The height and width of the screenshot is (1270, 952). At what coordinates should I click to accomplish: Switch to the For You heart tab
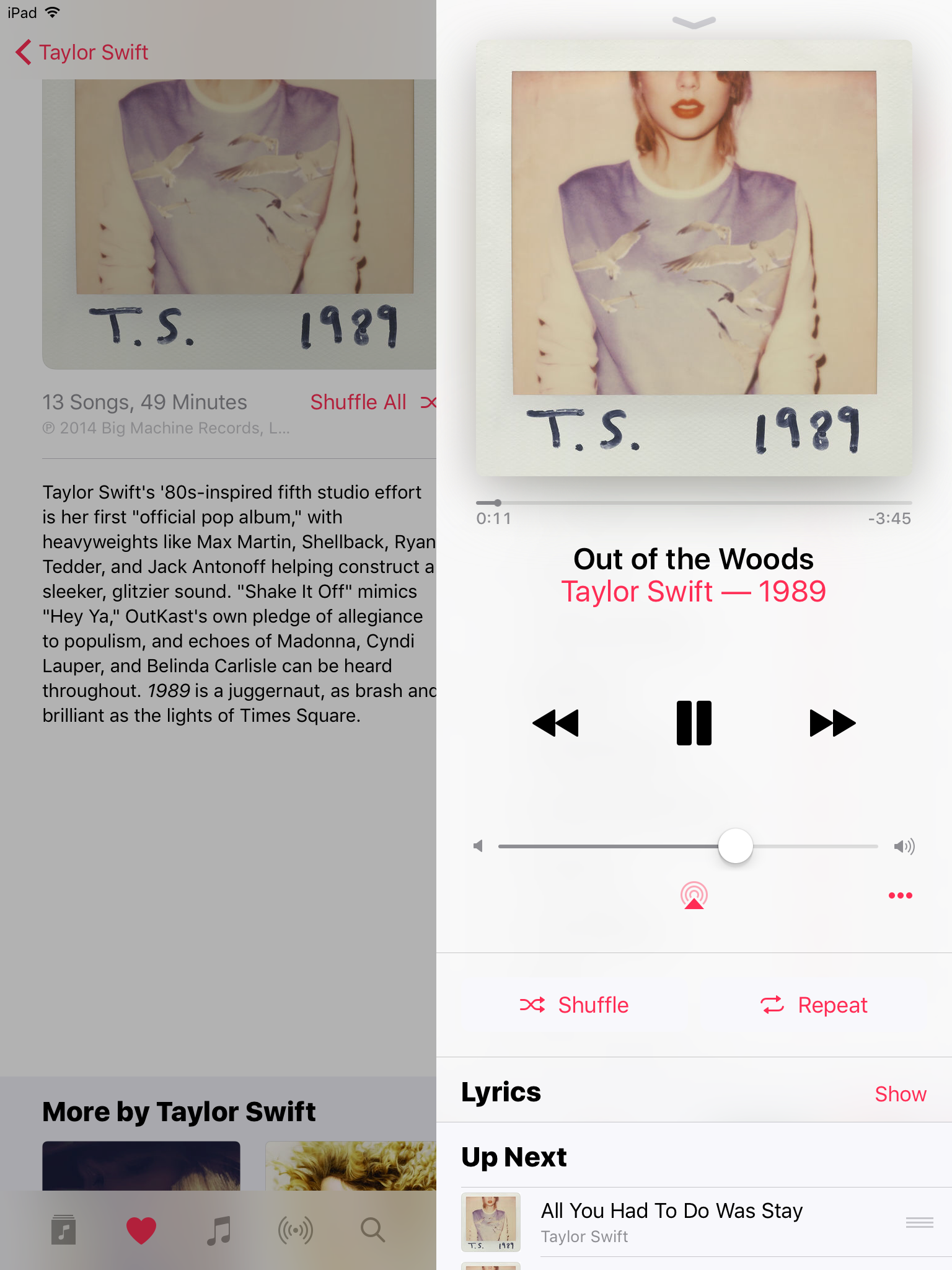click(141, 1230)
